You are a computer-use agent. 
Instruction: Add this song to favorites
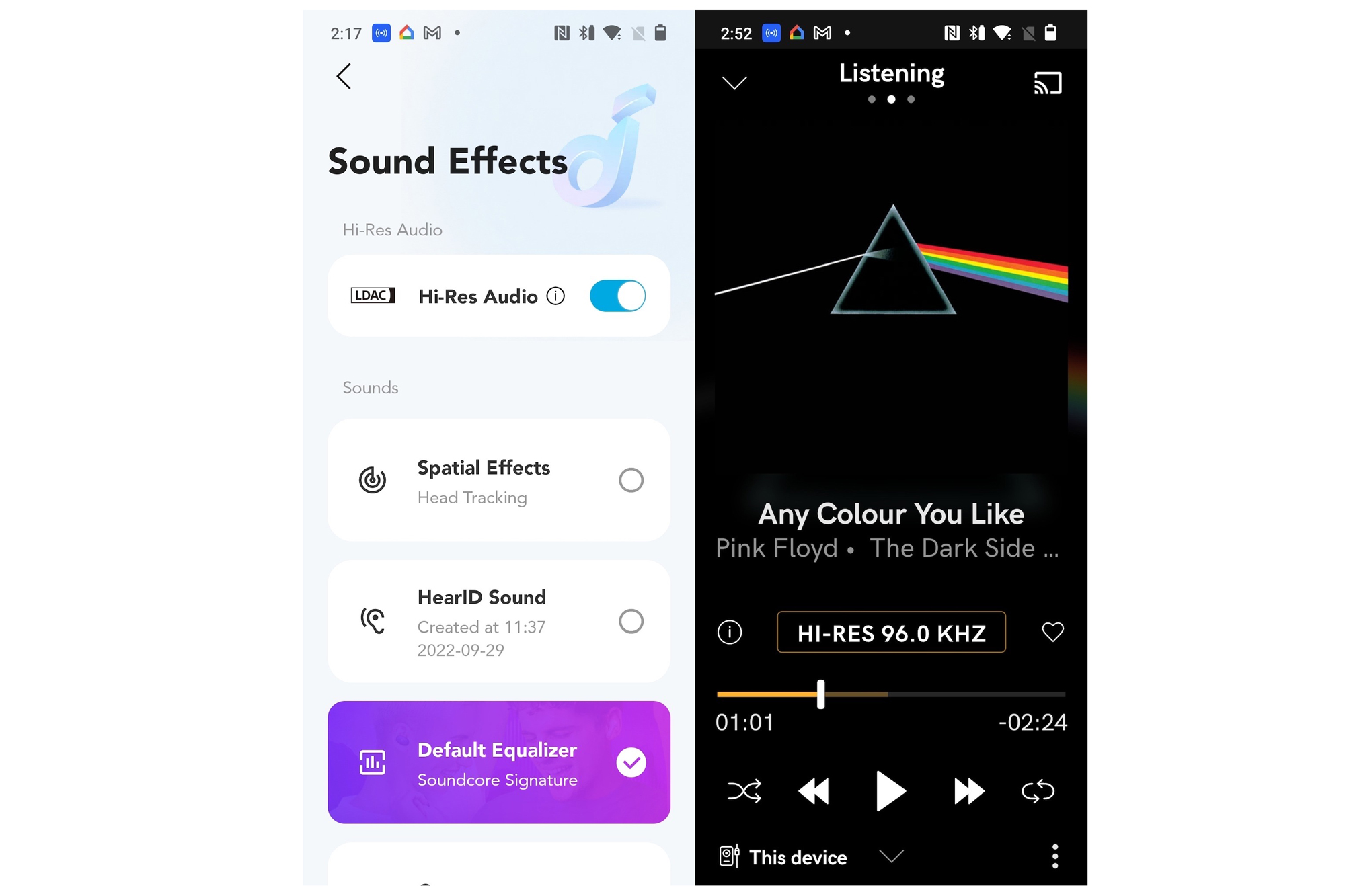(x=1052, y=632)
